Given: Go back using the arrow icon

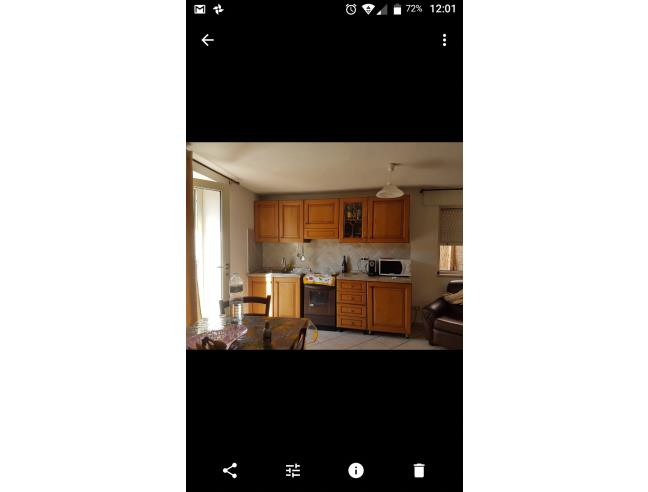Looking at the screenshot, I should pos(207,40).
